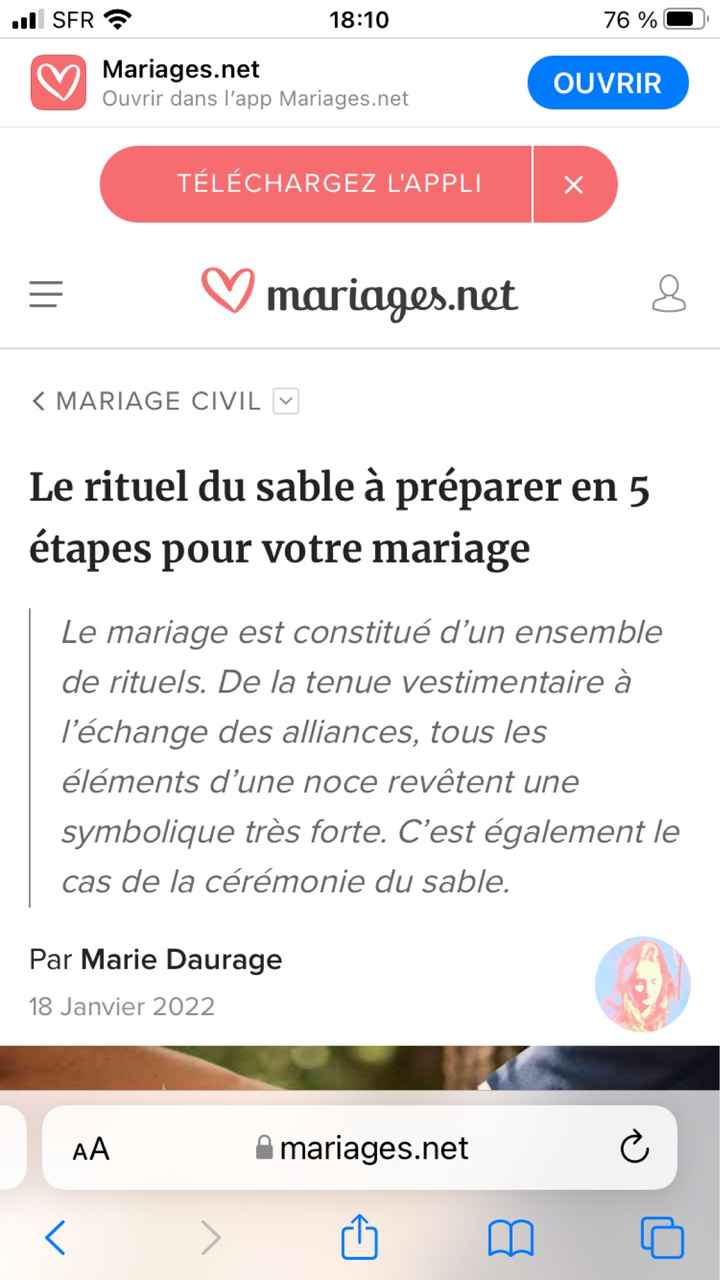This screenshot has height=1280, width=720.
Task: Open the tabs overview icon
Action: click(x=662, y=1238)
